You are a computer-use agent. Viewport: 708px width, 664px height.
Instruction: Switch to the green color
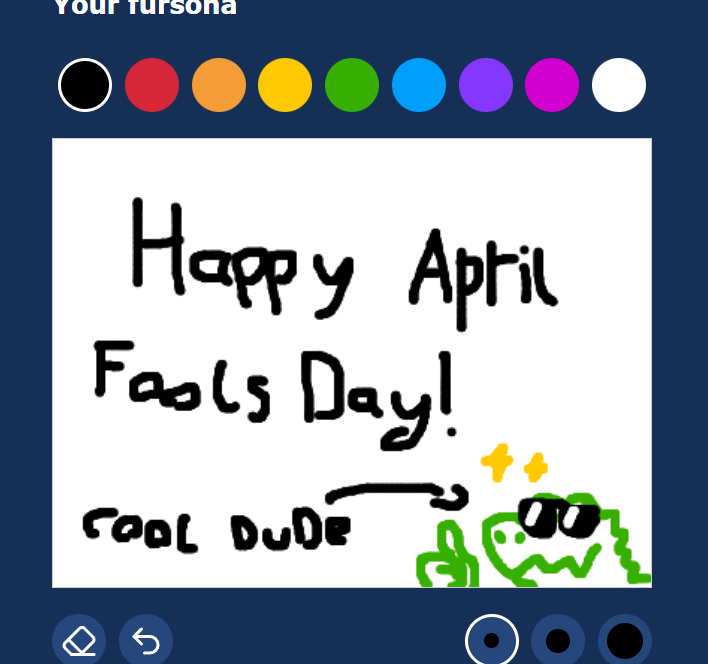(352, 85)
